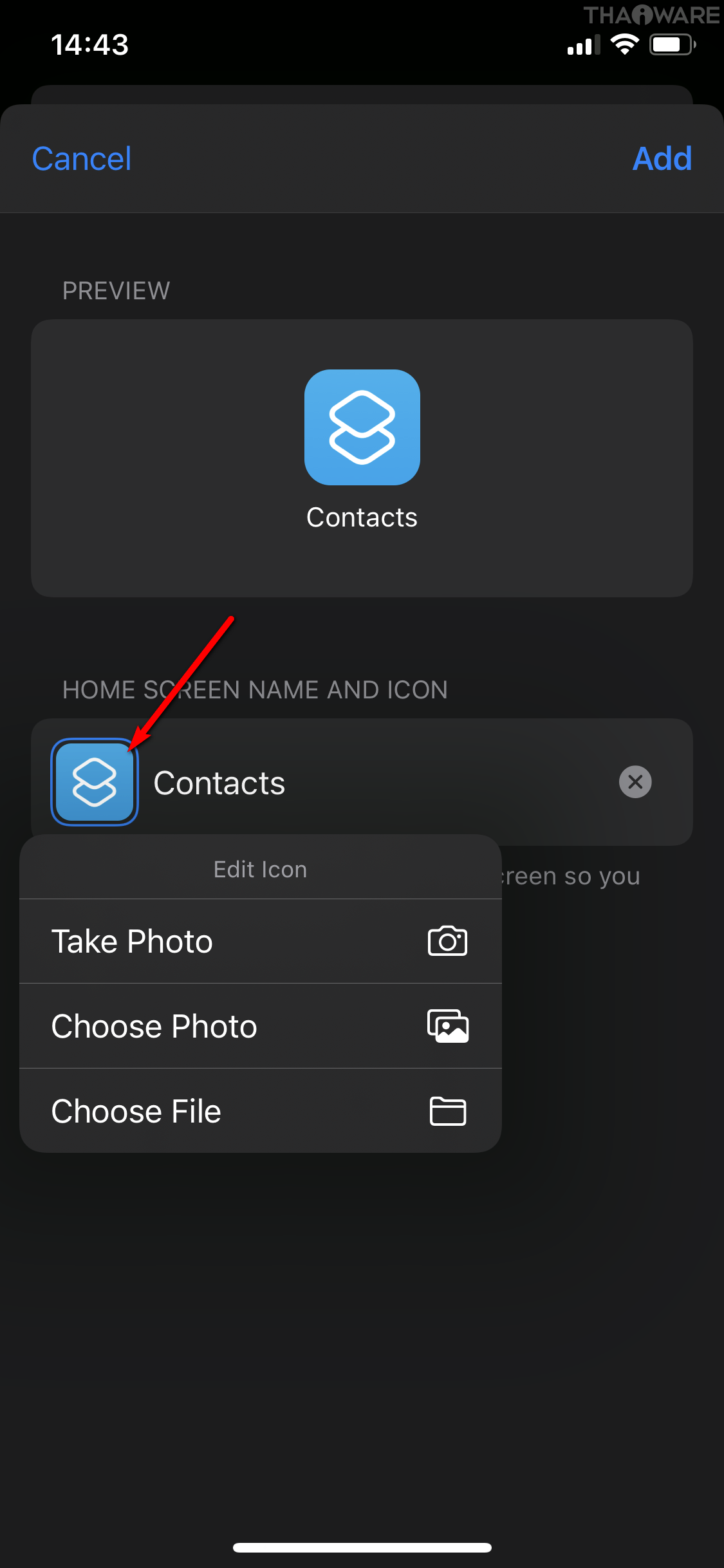Select Choose Photo from menu
The image size is (724, 1568).
[260, 1026]
